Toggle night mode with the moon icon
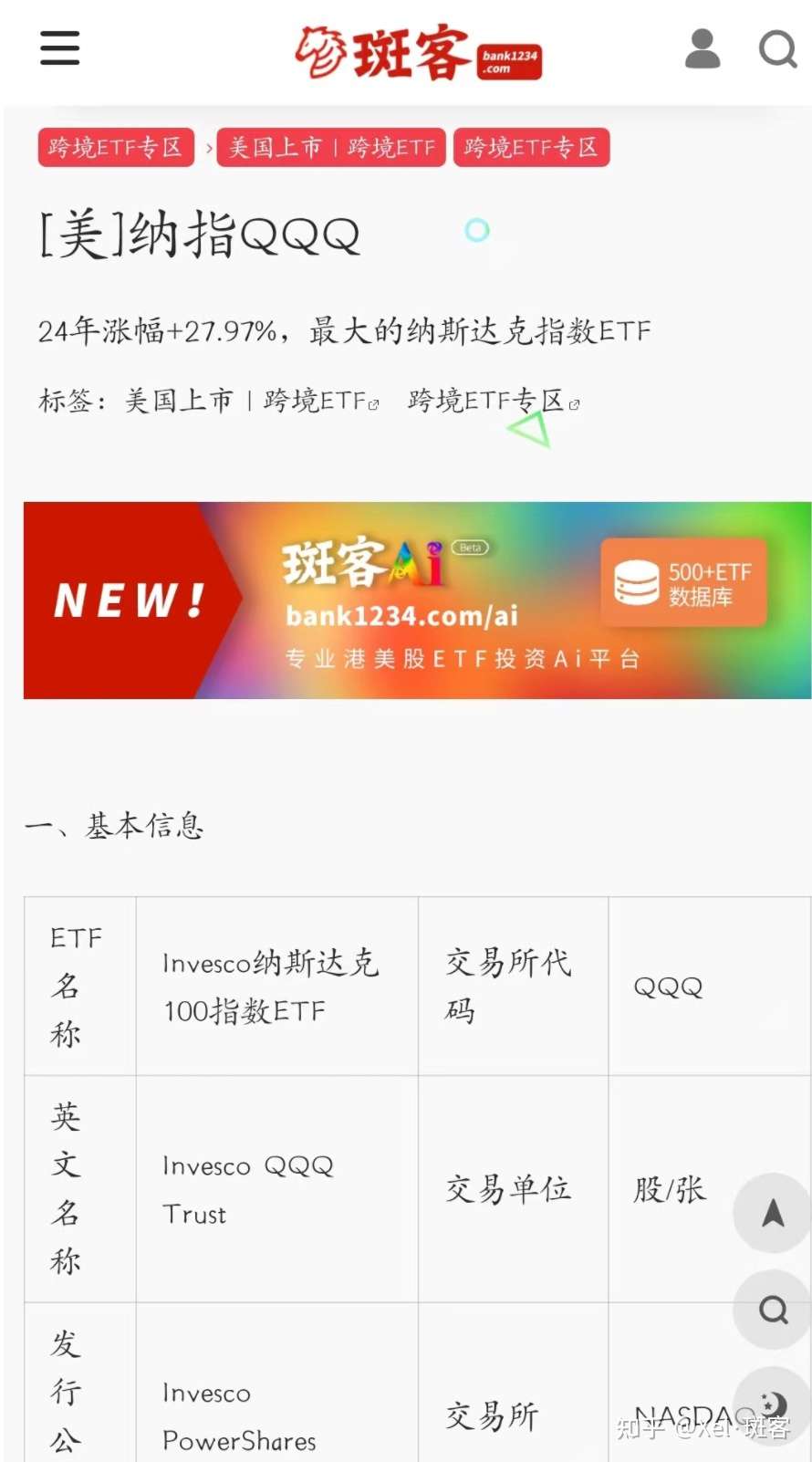Image resolution: width=812 pixels, height=1462 pixels. coord(772,1402)
